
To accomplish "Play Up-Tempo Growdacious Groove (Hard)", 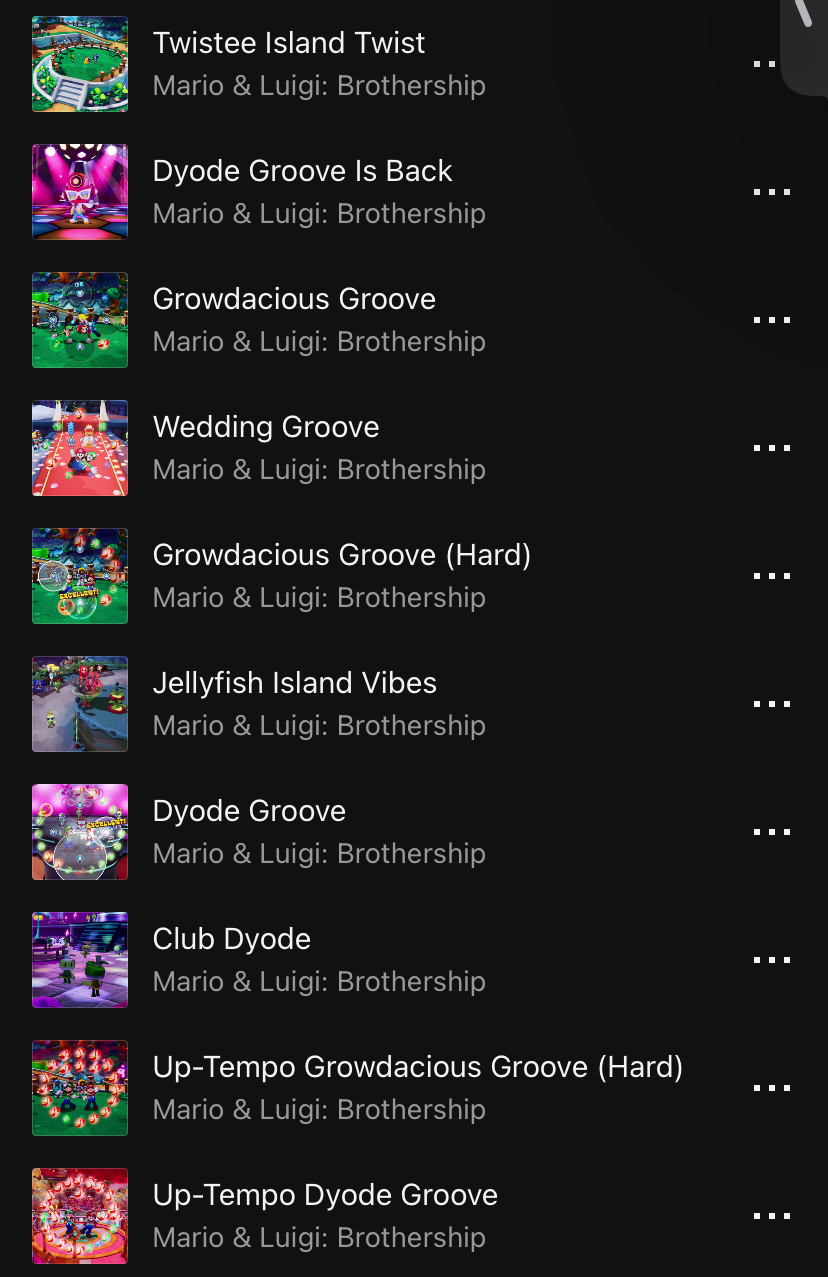I will click(x=417, y=1068).
